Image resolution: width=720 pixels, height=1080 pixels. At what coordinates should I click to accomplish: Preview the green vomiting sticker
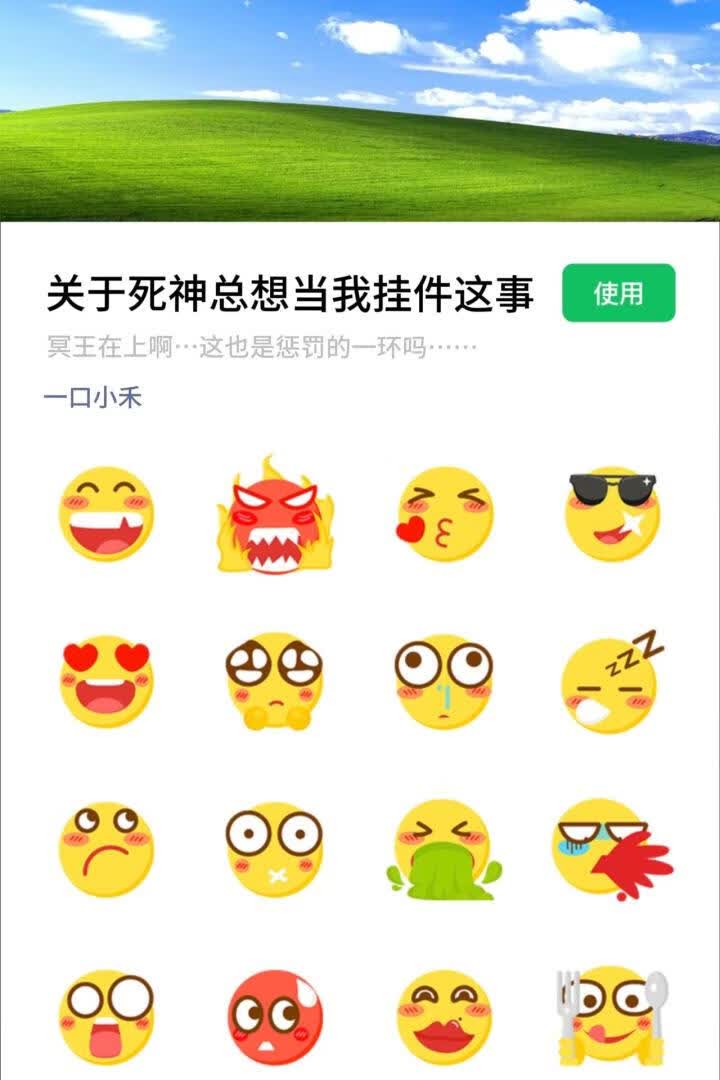pyautogui.click(x=444, y=849)
